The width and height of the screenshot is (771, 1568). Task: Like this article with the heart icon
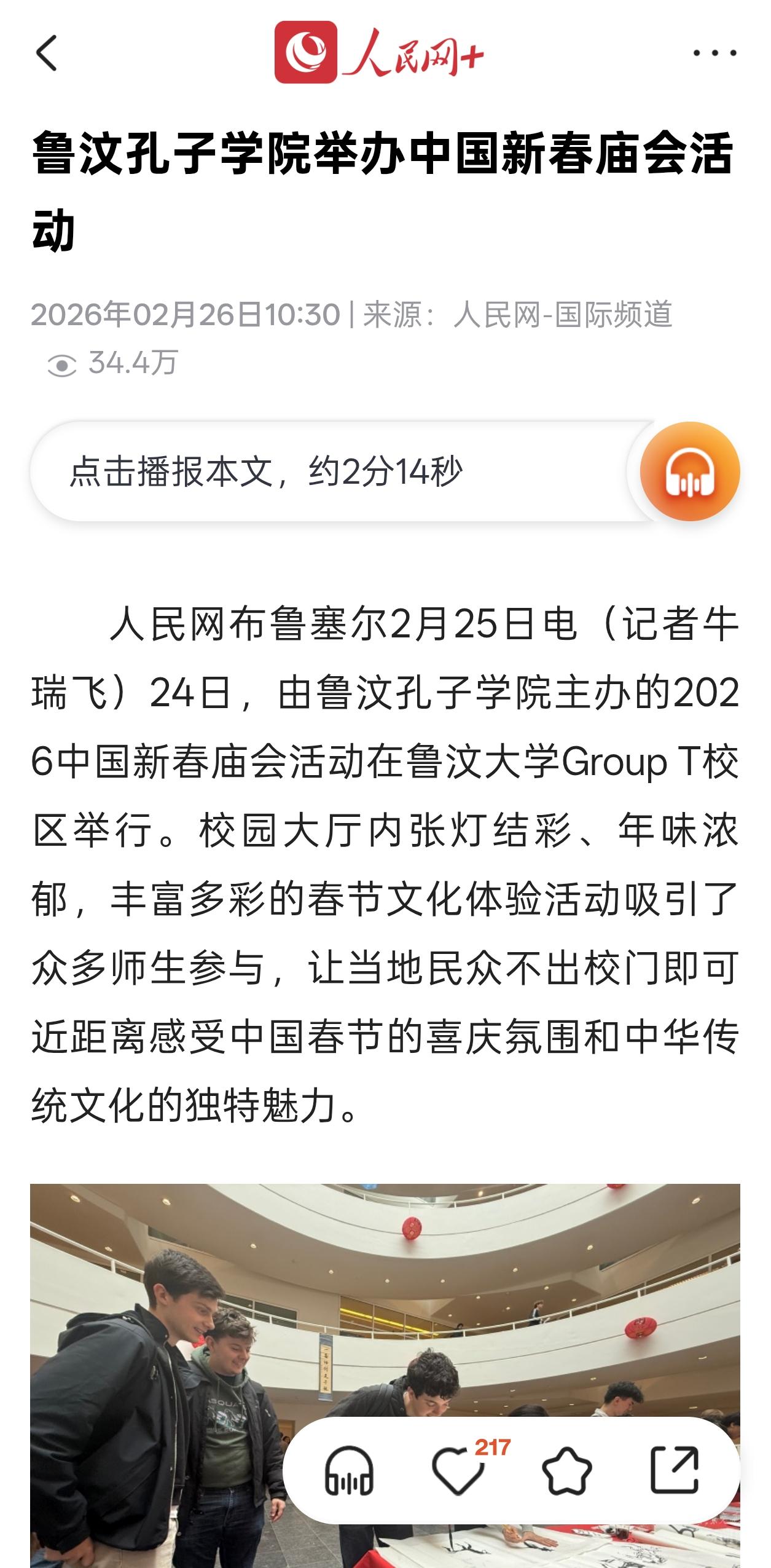[458, 1471]
